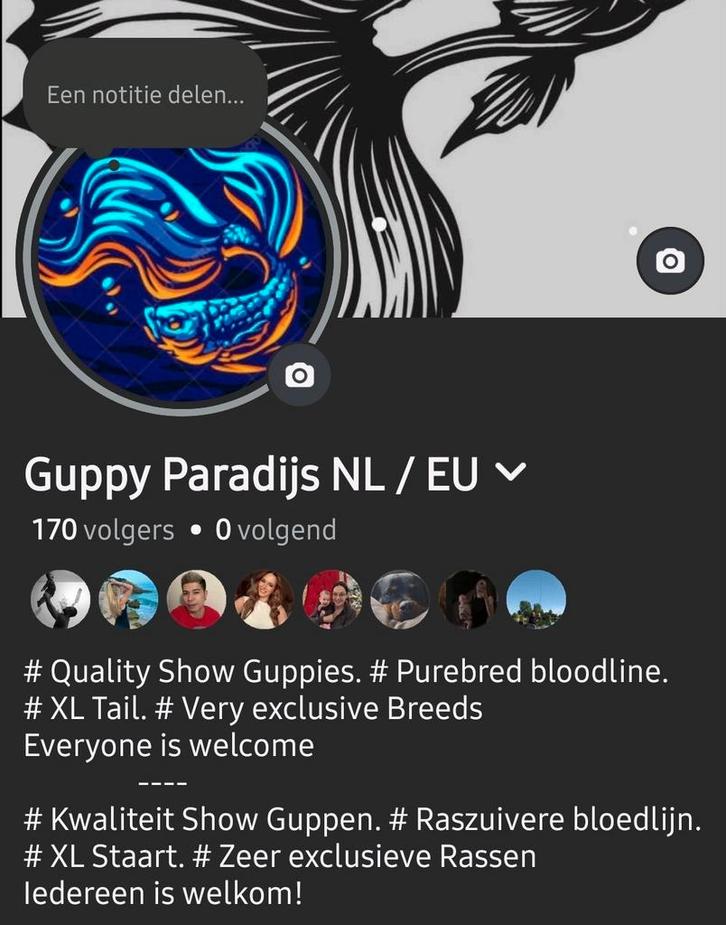The width and height of the screenshot is (726, 925).
Task: Change the cover photo via camera icon
Action: coord(670,262)
